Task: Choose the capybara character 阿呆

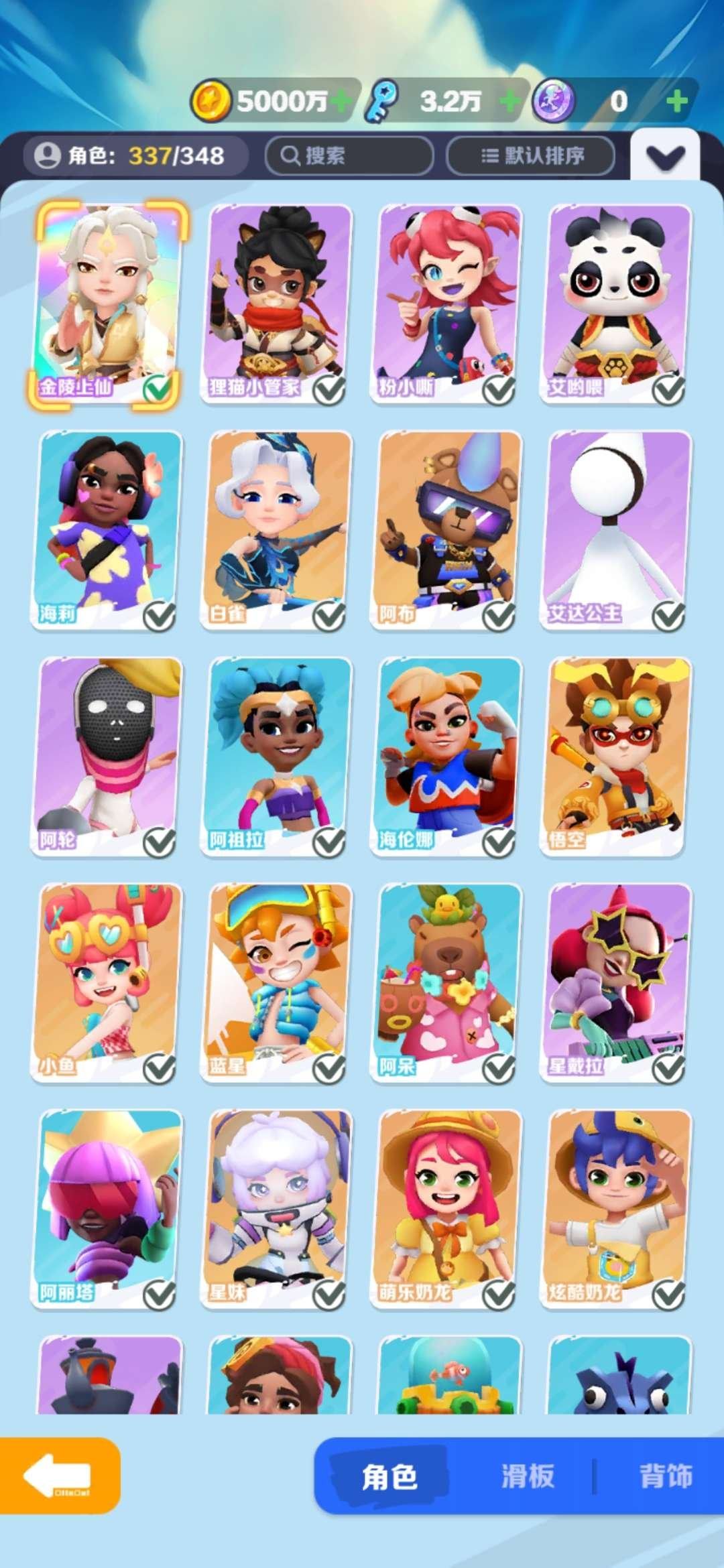Action: (x=447, y=983)
